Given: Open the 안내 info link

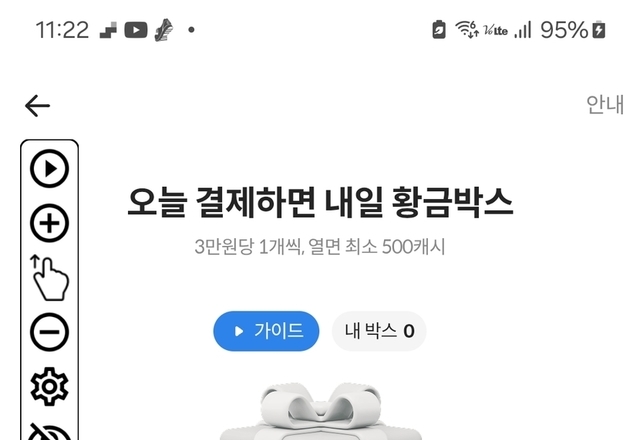Looking at the screenshot, I should click(604, 106).
